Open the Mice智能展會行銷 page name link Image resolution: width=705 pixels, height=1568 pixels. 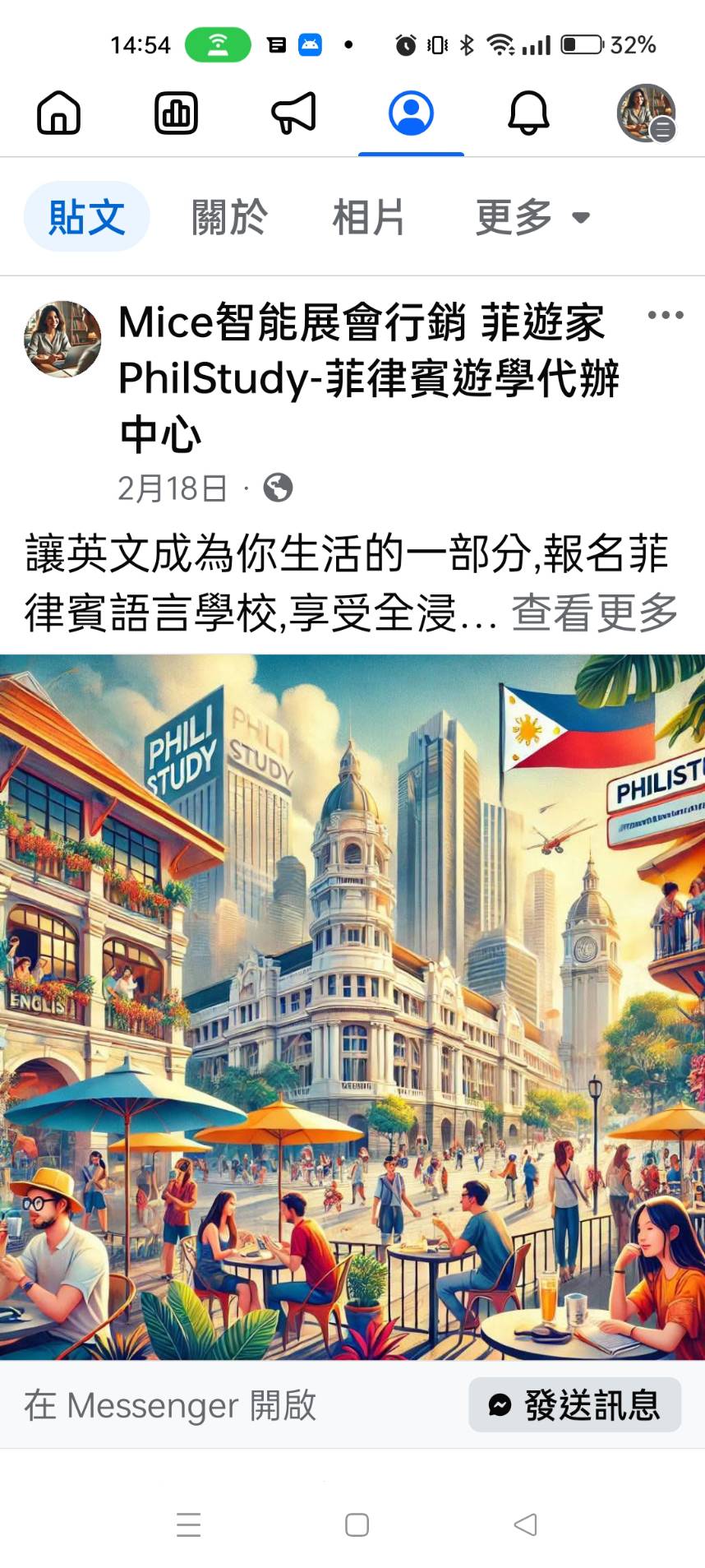(x=362, y=322)
